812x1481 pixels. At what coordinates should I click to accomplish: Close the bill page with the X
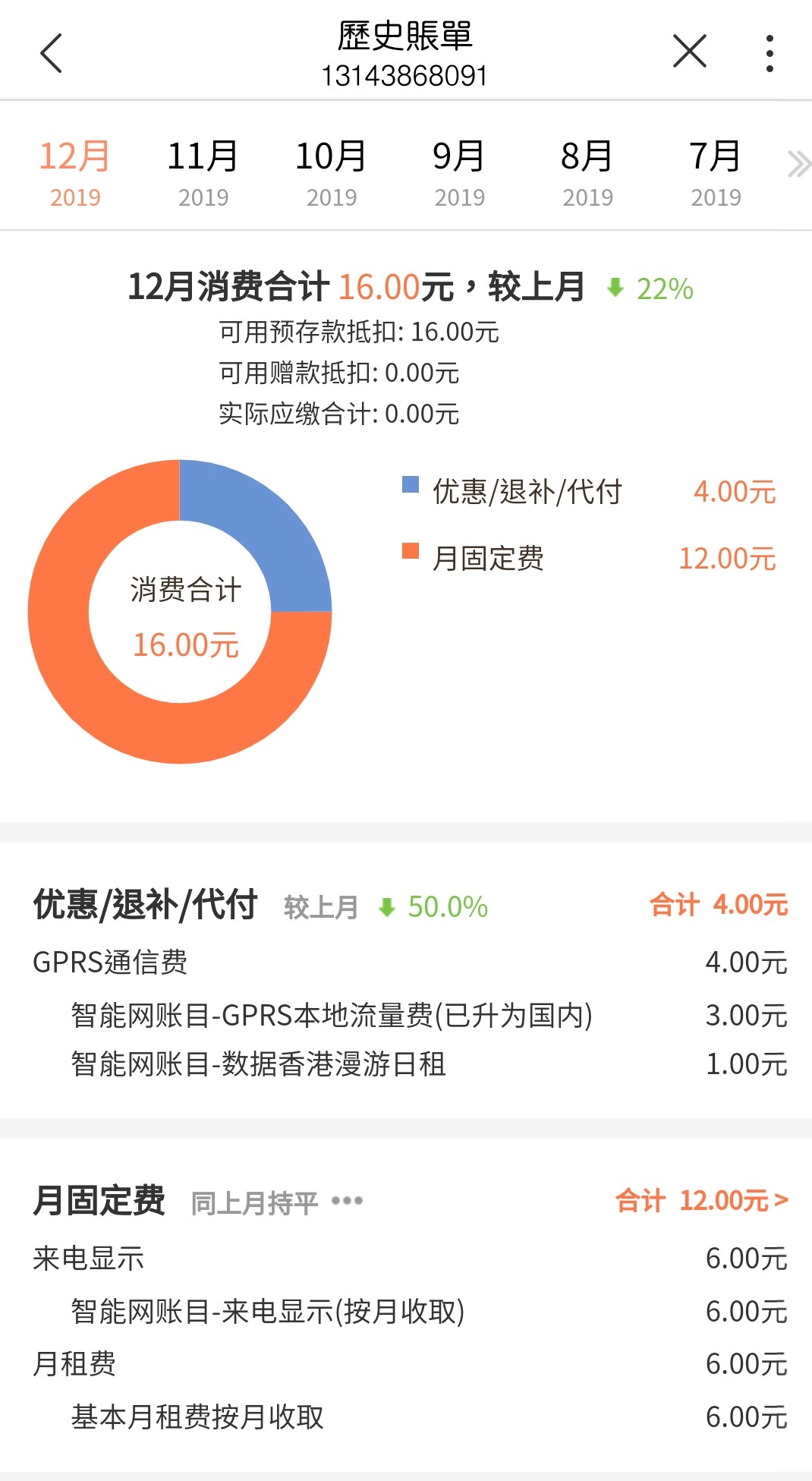tap(689, 52)
